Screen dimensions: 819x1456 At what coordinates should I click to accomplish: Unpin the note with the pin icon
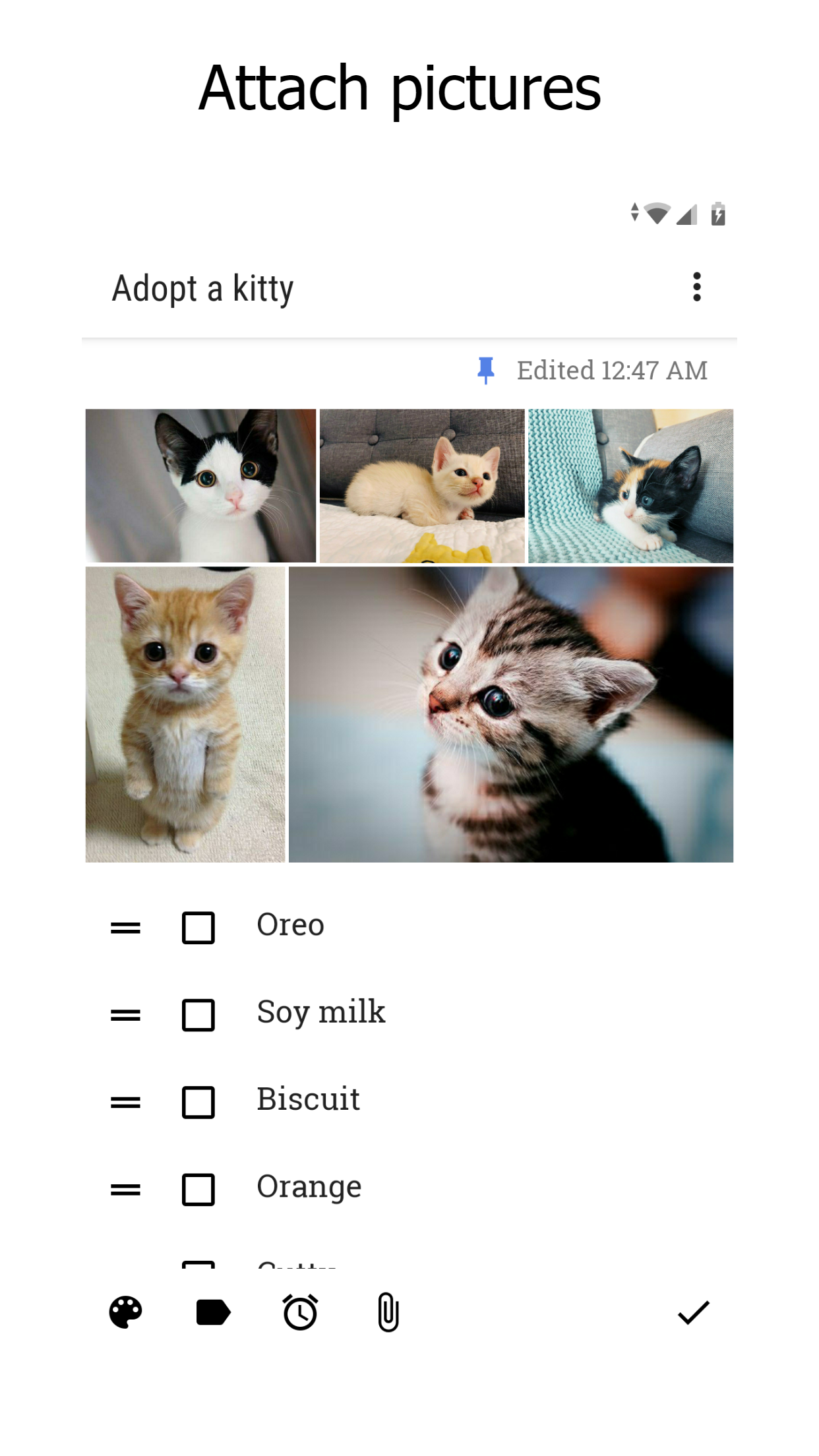486,370
